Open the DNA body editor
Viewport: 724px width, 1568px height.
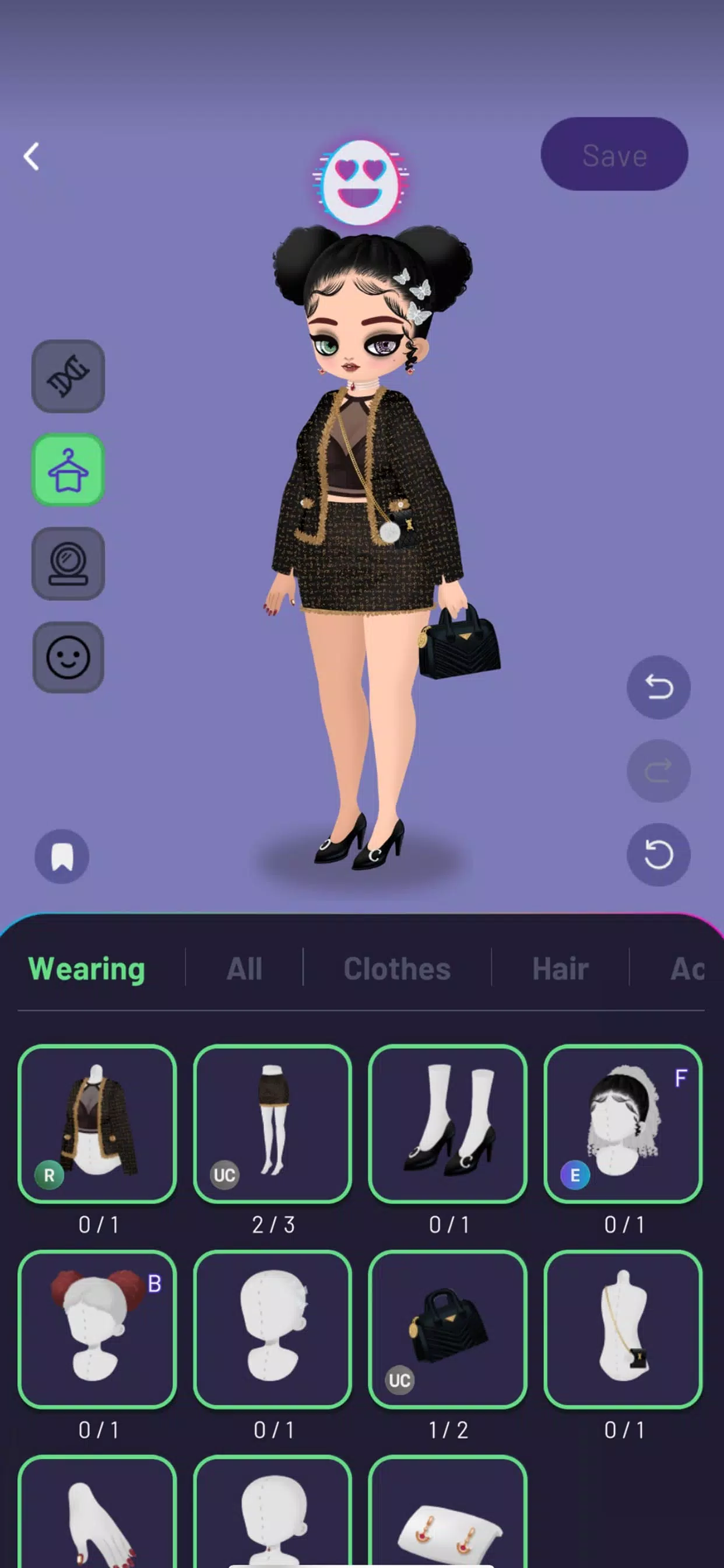tap(68, 376)
